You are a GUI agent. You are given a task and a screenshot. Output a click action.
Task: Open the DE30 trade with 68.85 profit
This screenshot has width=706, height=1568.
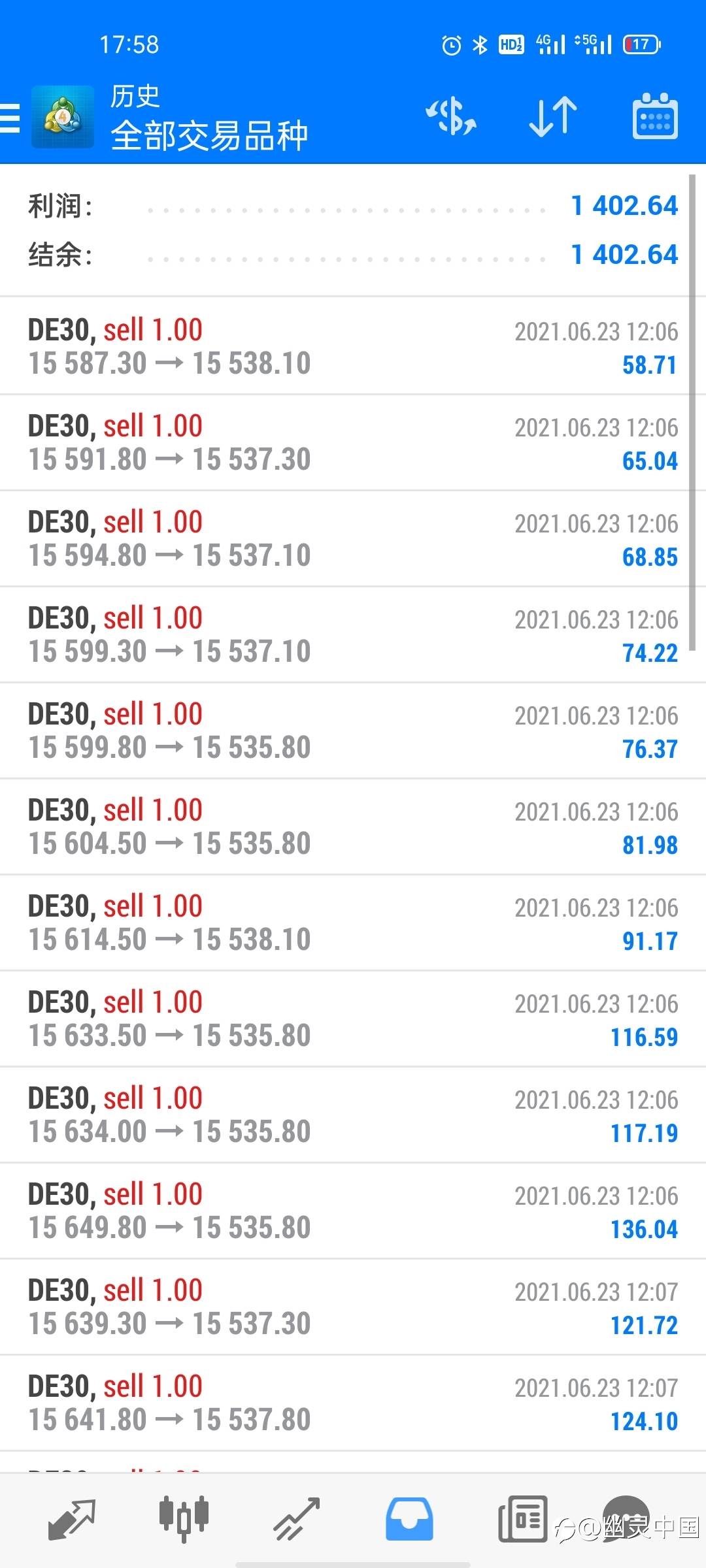click(x=353, y=538)
